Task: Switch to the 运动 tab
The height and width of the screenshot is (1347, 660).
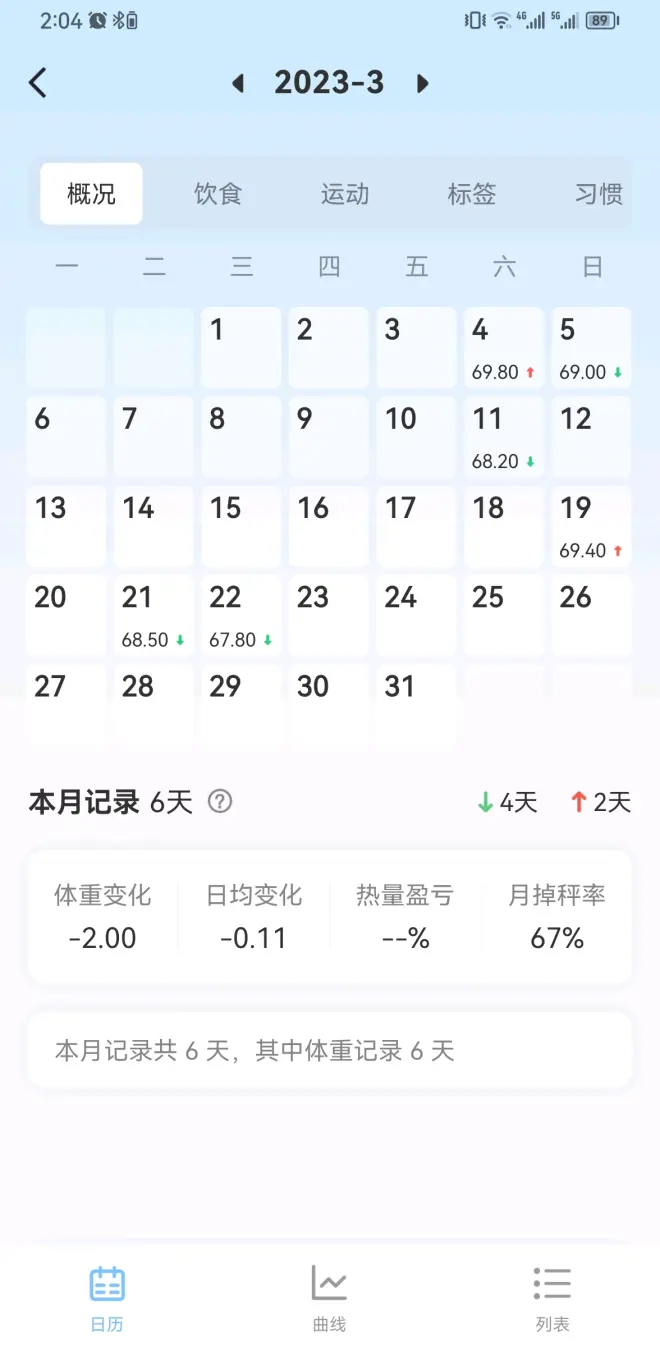Action: (x=345, y=194)
